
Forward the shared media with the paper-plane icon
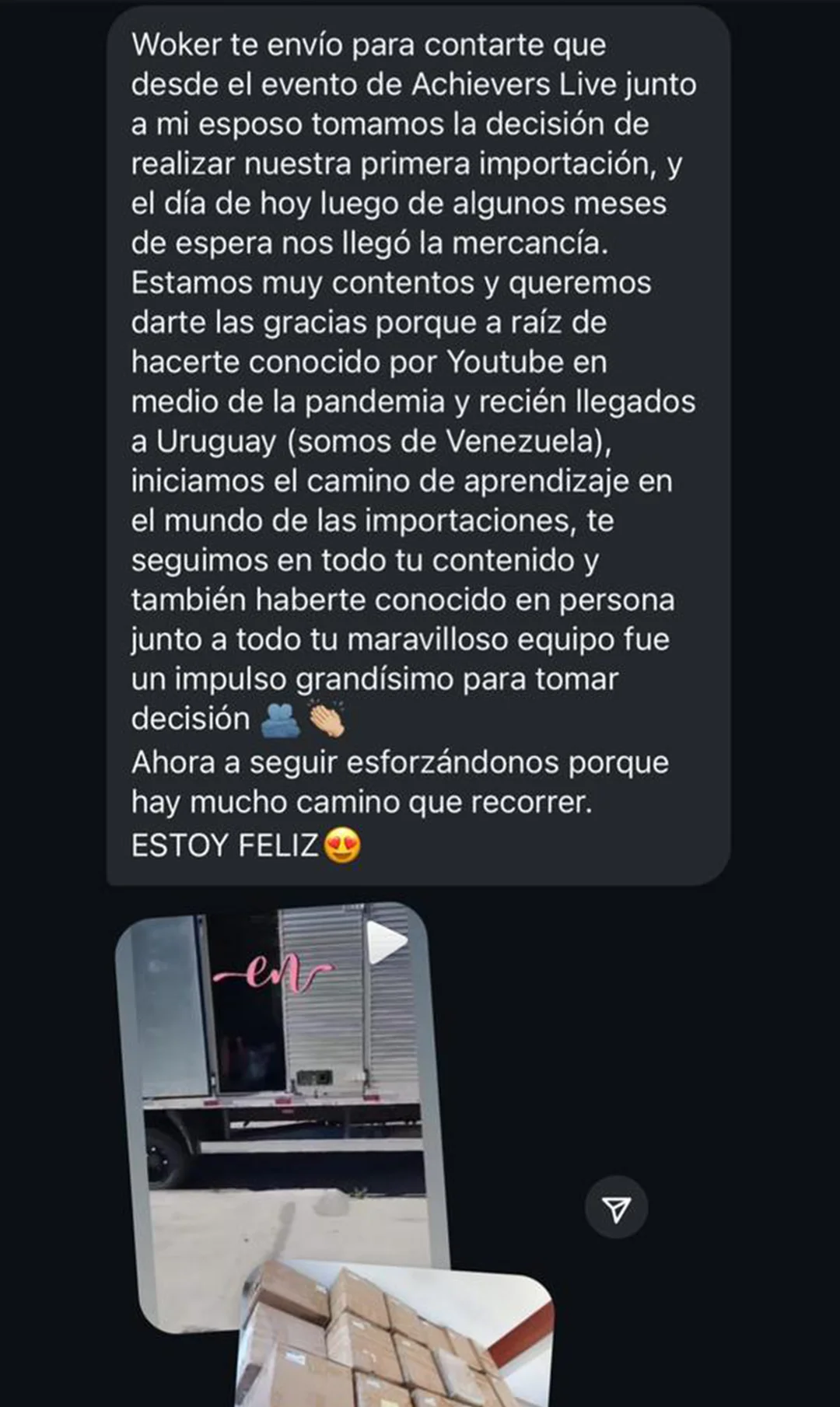coord(616,1207)
